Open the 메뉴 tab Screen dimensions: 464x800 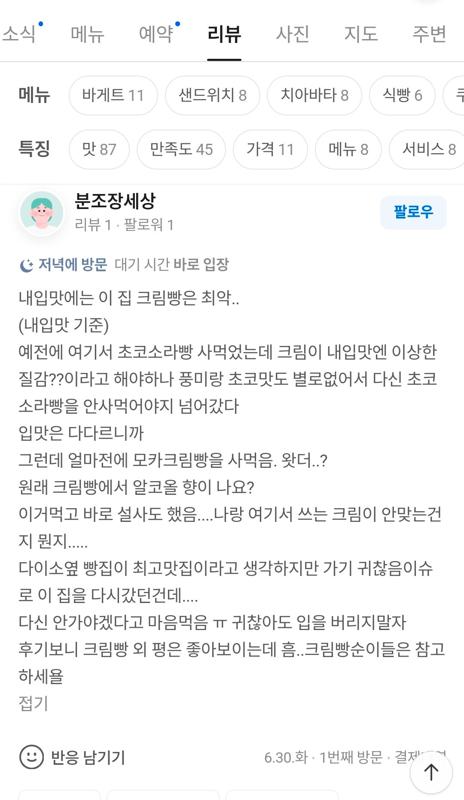(87, 34)
